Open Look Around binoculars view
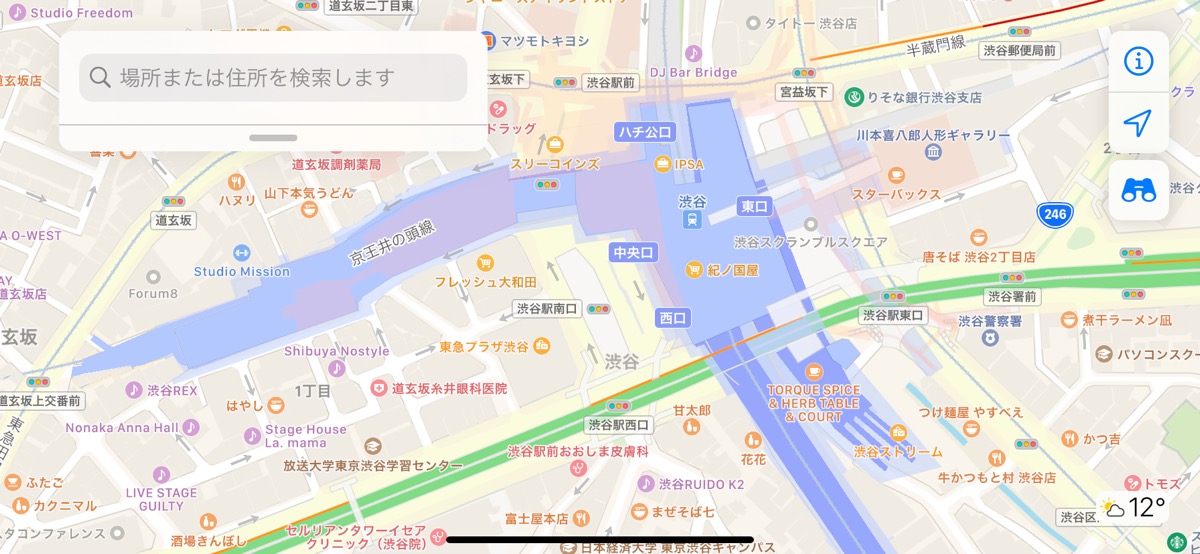Image resolution: width=1200 pixels, height=554 pixels. coord(1138,190)
